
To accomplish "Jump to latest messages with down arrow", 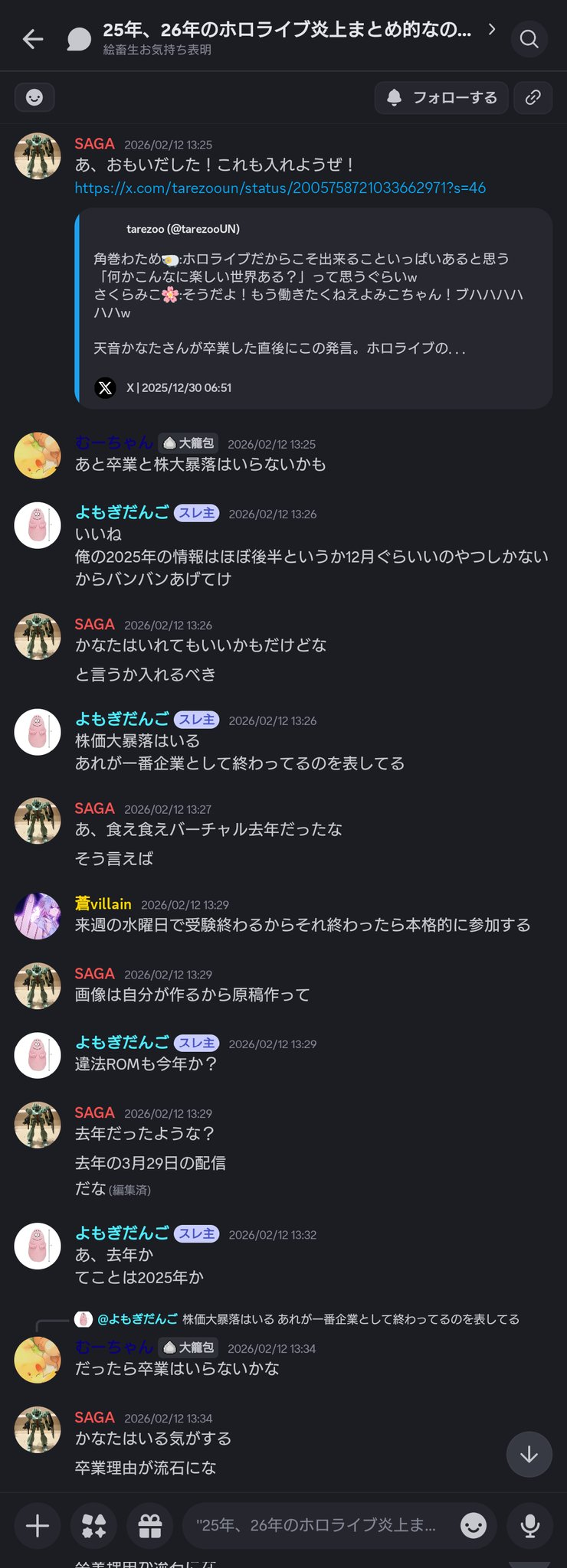I will [529, 1454].
